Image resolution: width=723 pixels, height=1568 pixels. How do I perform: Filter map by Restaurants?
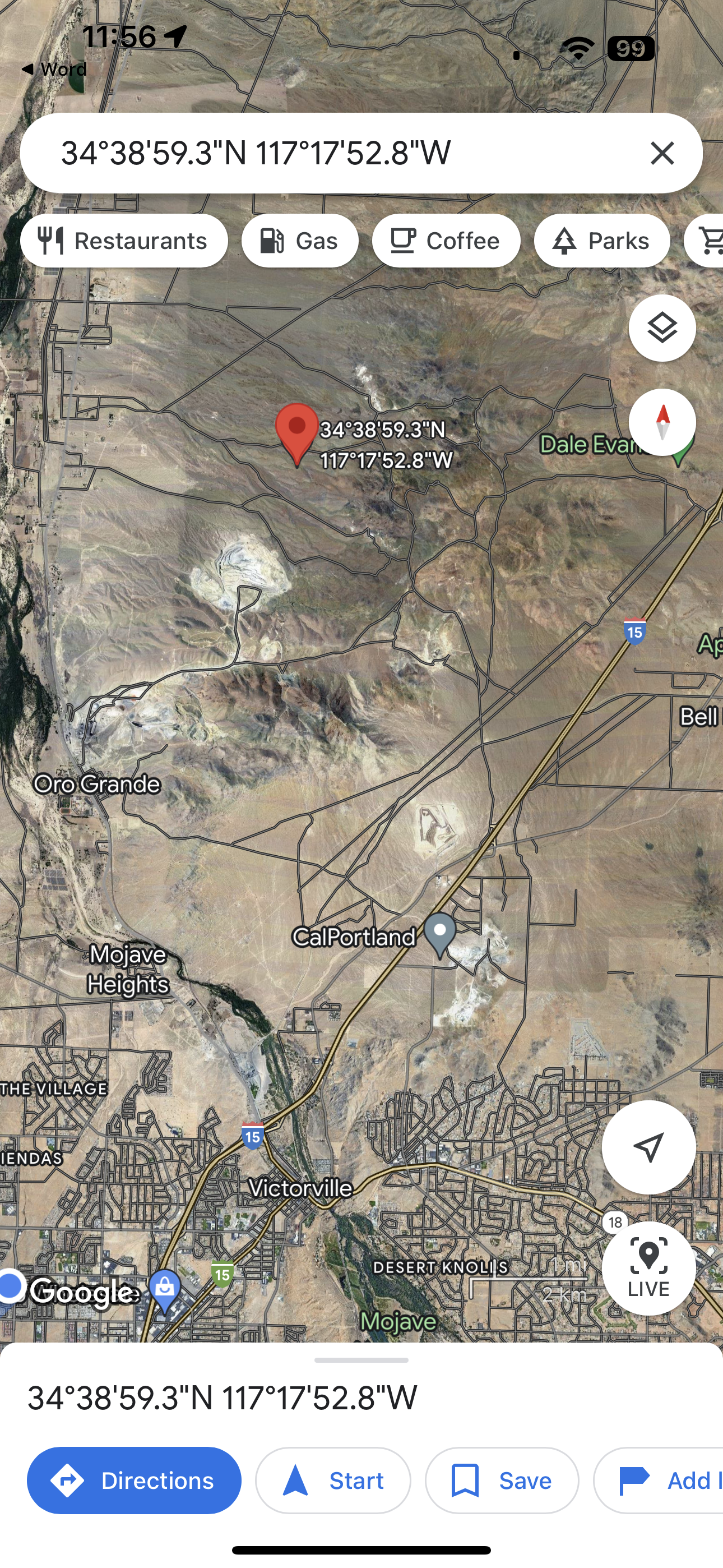tap(124, 241)
